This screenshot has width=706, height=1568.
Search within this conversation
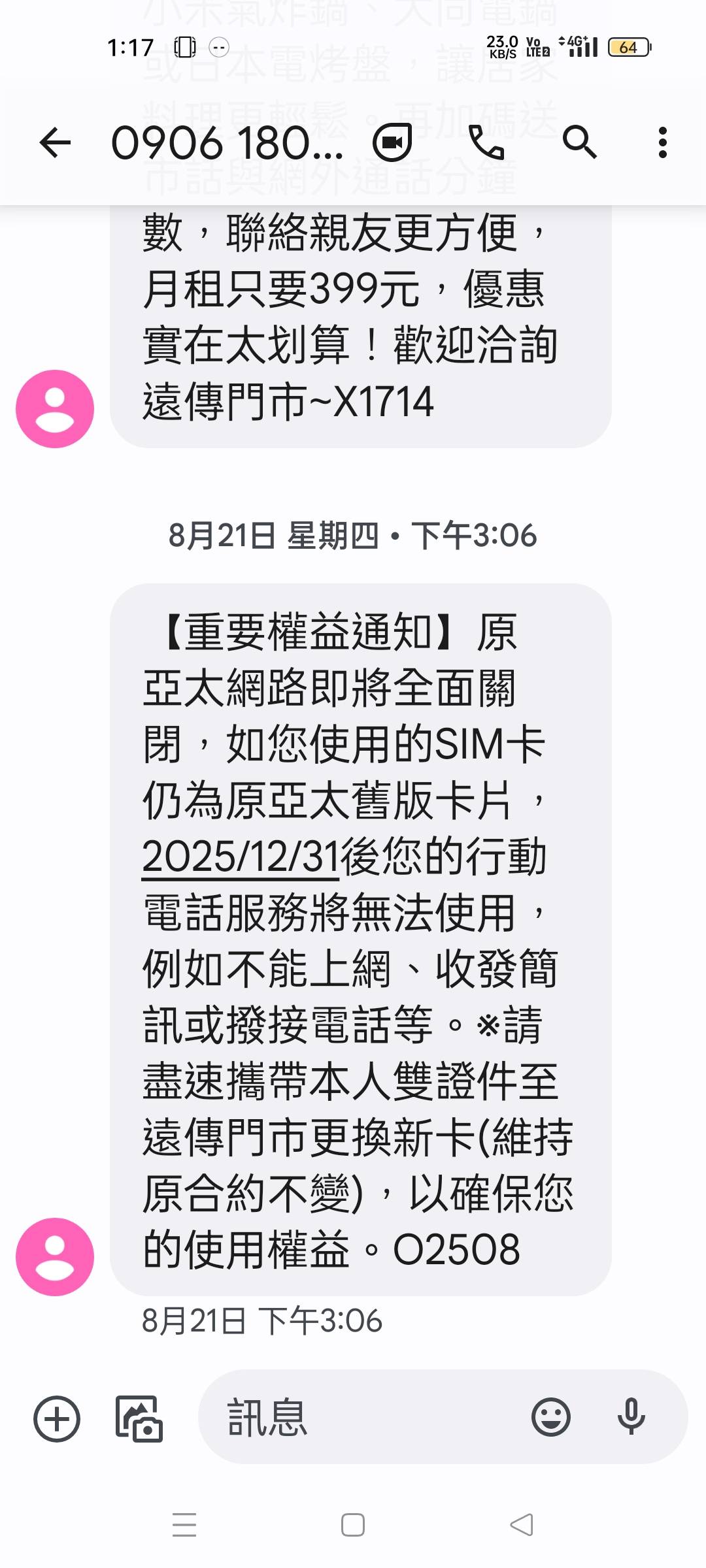pyautogui.click(x=580, y=142)
